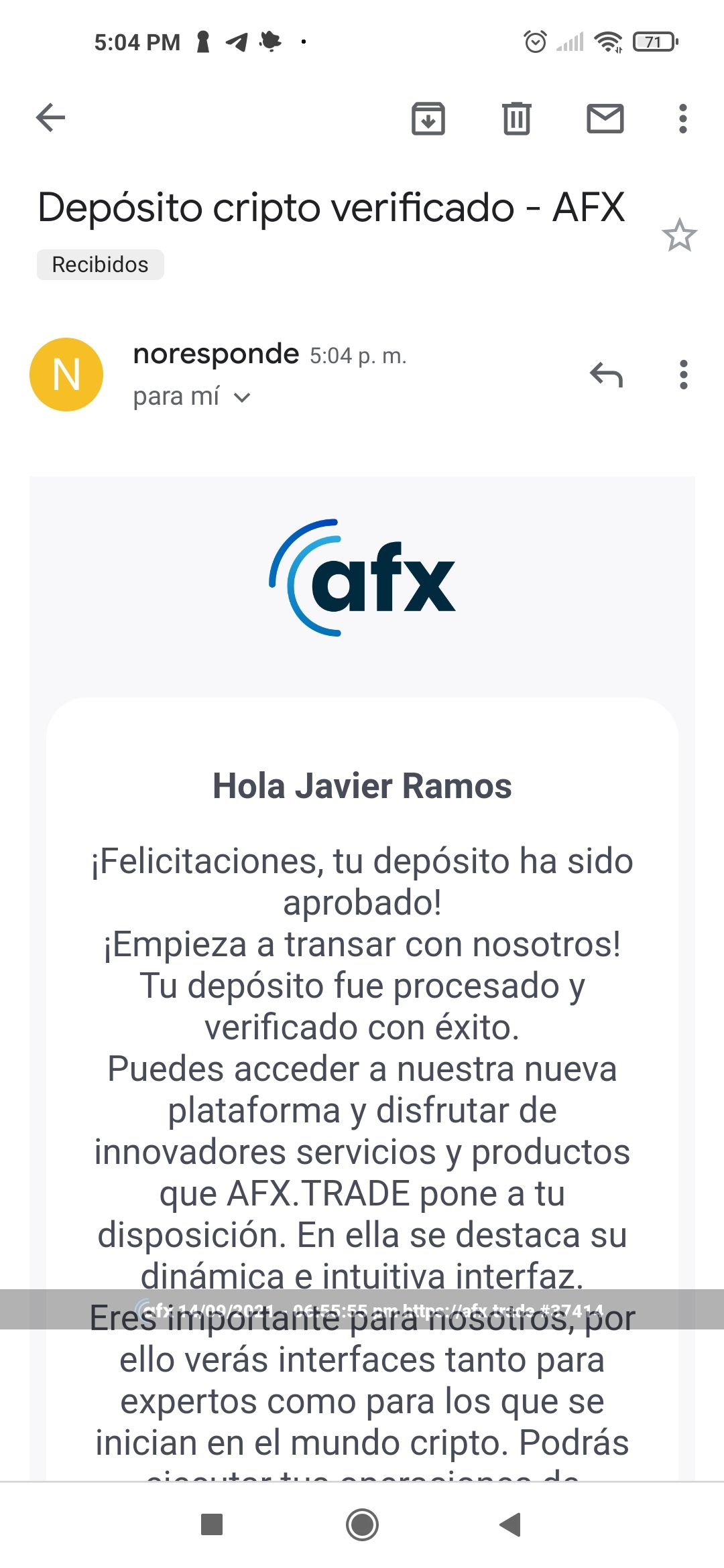Reply to noresponde's message

[606, 375]
